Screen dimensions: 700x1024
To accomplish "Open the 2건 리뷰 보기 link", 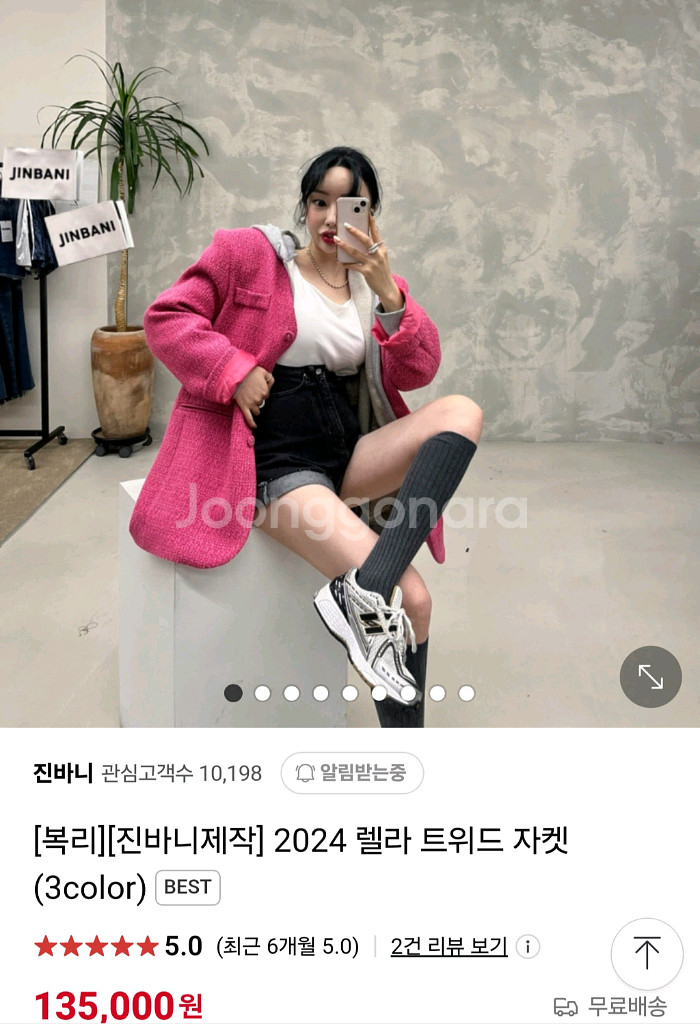I will point(449,946).
